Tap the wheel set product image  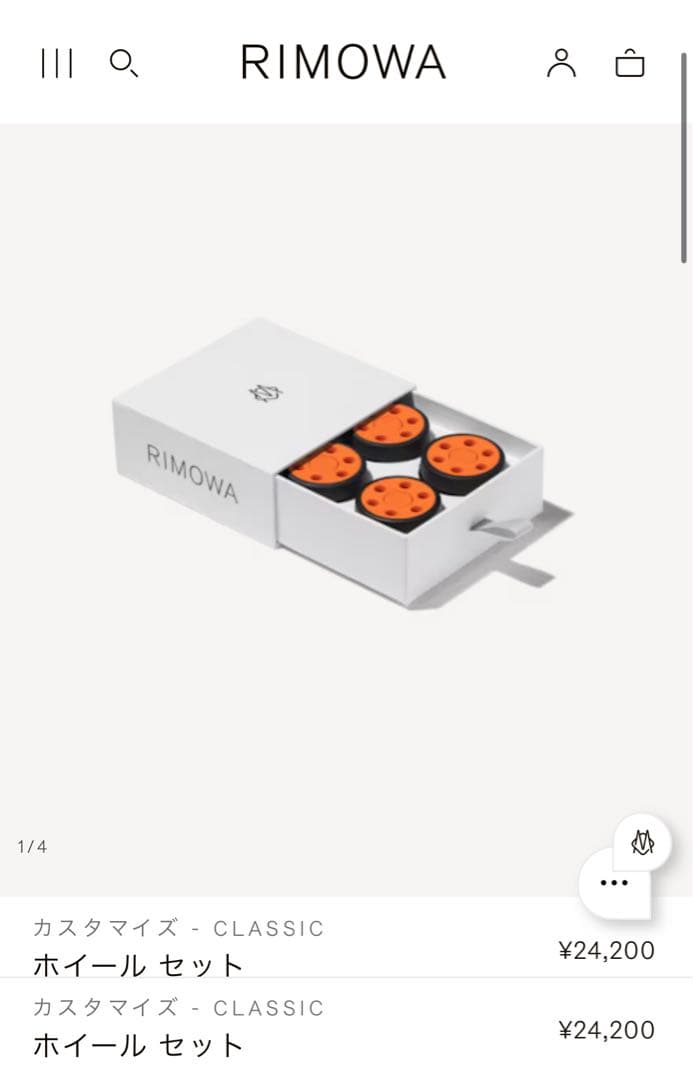[345, 462]
